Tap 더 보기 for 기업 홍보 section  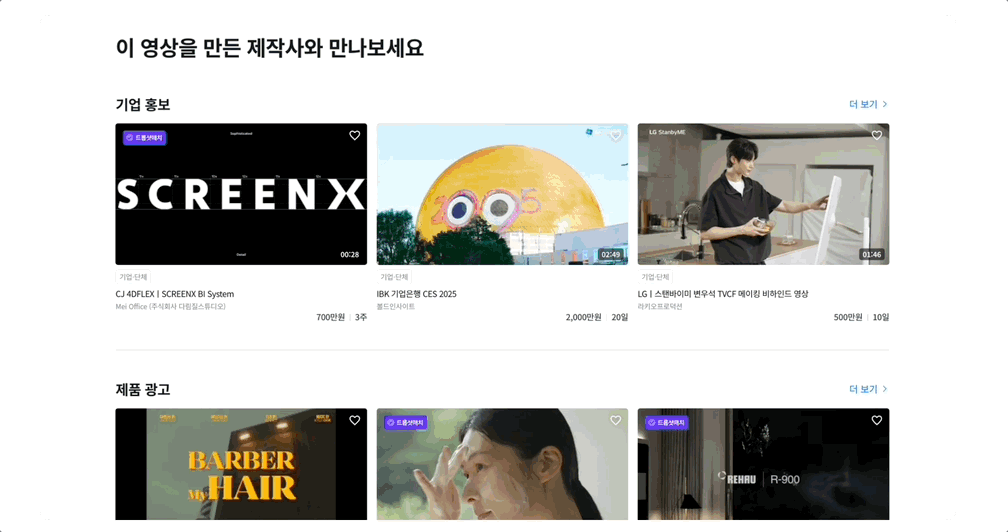[867, 104]
